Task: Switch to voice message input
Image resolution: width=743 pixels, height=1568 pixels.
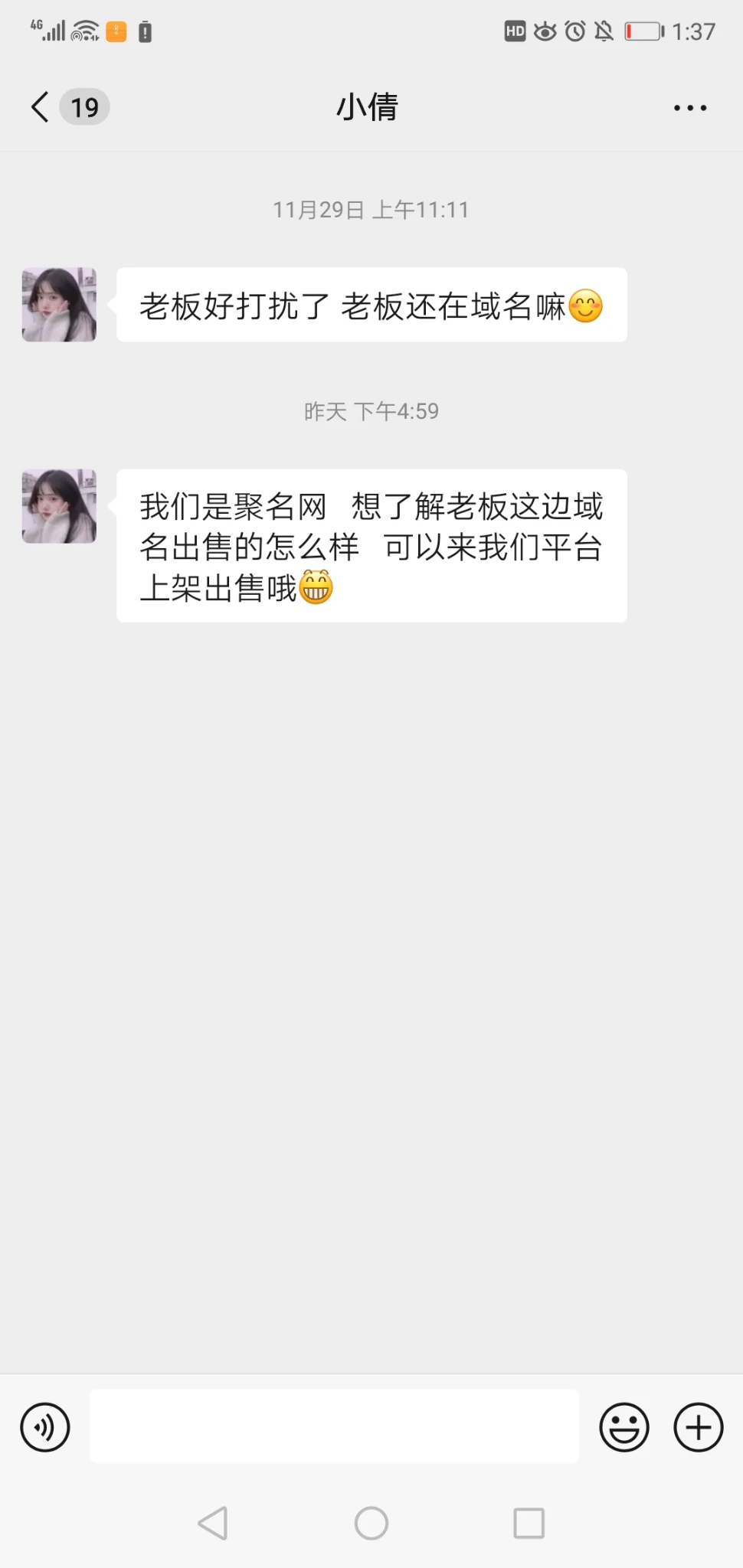Action: 45,1427
